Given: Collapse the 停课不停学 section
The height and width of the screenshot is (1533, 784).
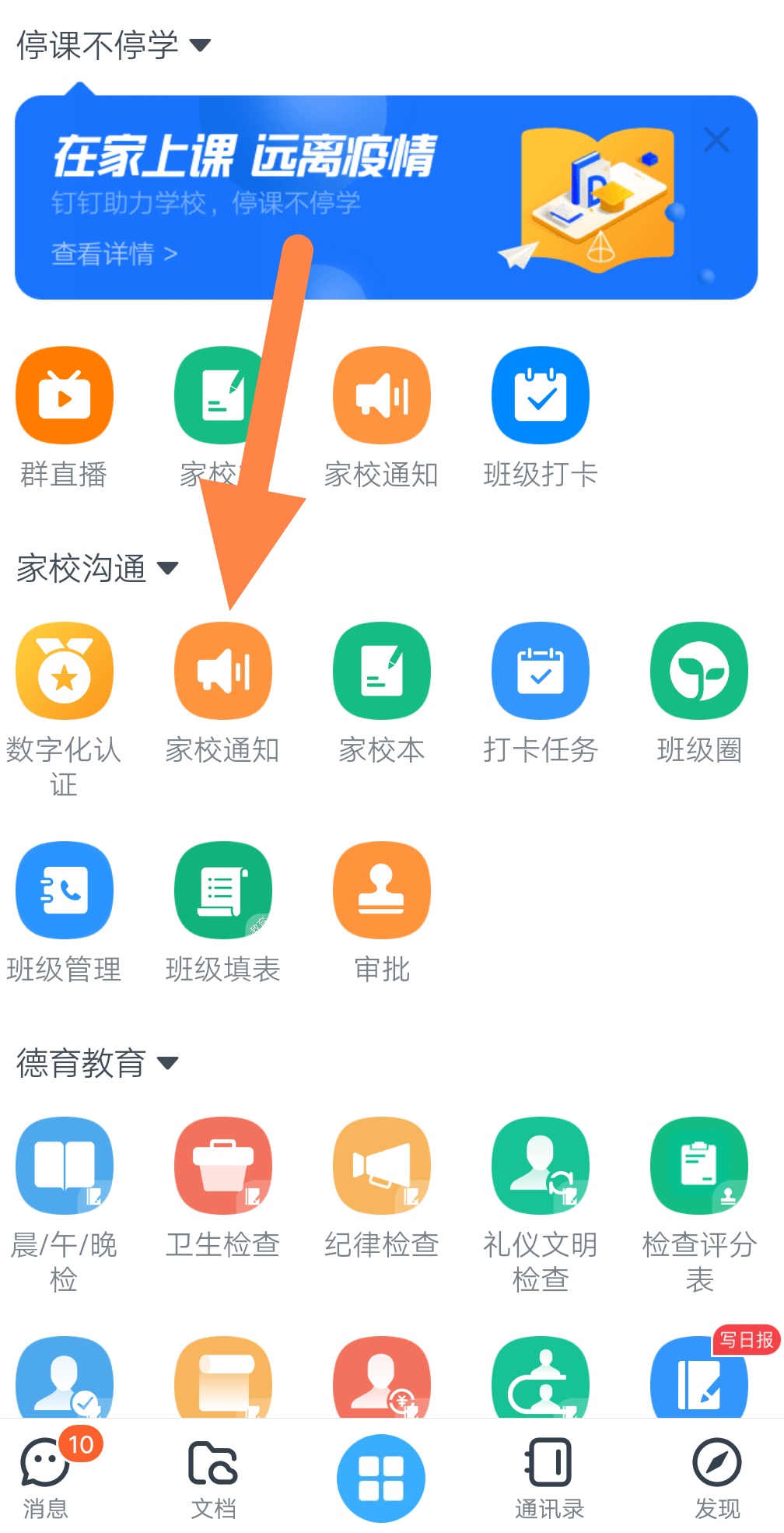Looking at the screenshot, I should pyautogui.click(x=200, y=44).
